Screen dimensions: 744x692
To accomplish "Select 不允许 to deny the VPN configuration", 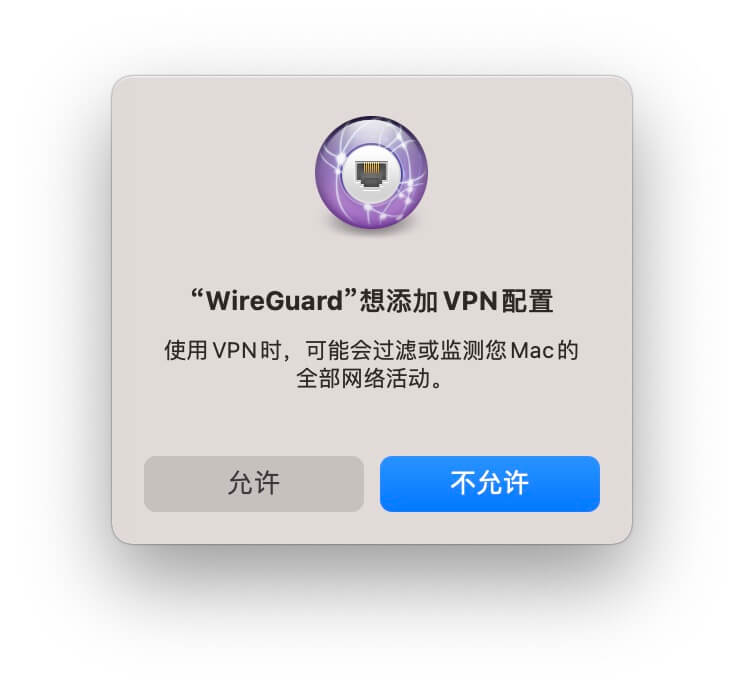I will point(489,484).
